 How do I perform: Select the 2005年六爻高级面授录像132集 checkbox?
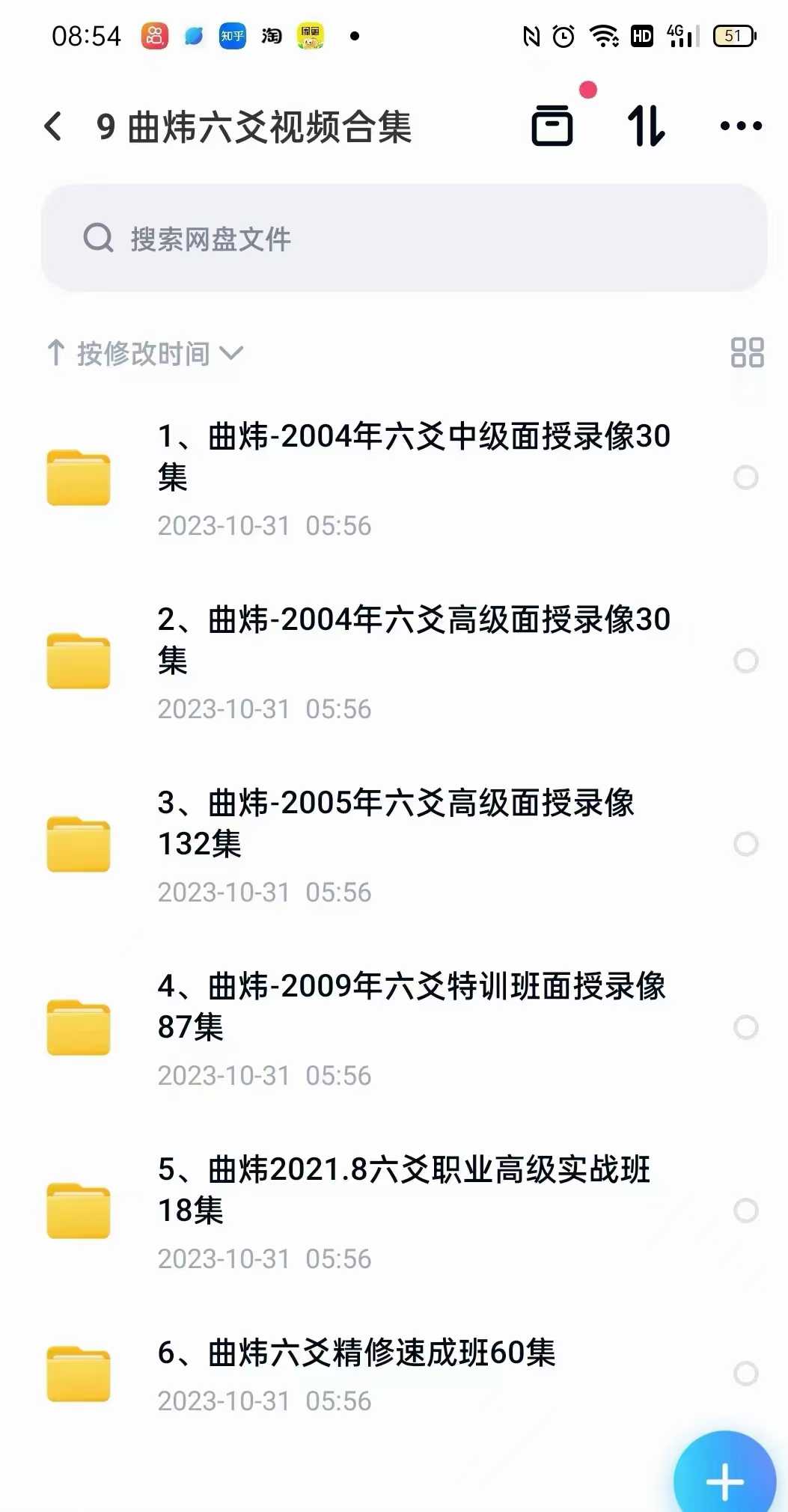(745, 844)
